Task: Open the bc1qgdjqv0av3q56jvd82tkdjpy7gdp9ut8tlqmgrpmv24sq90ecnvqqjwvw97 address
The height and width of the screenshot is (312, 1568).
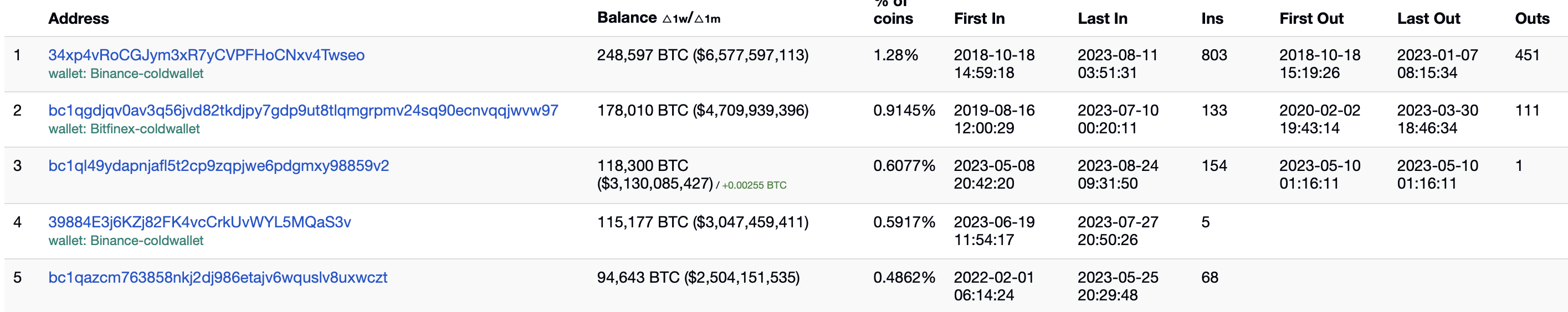Action: [x=303, y=110]
